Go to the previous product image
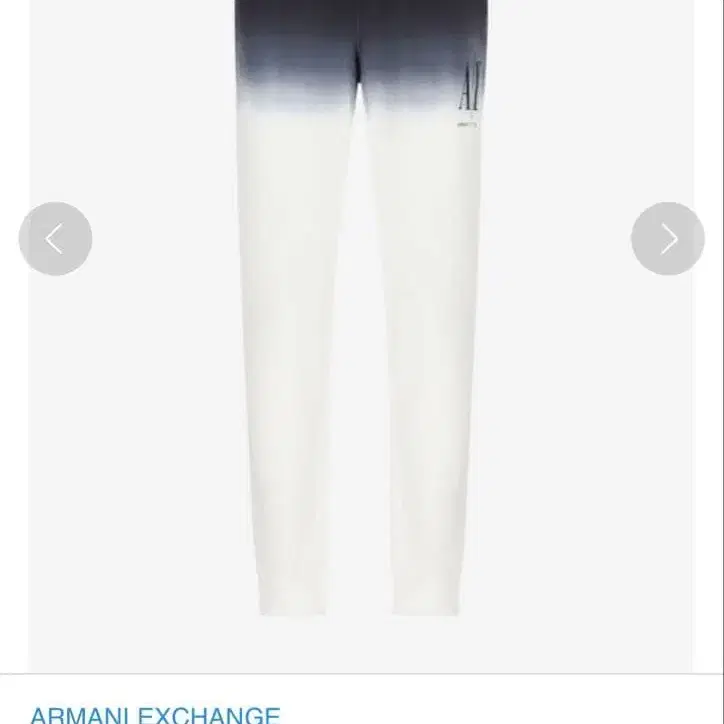 tap(55, 239)
